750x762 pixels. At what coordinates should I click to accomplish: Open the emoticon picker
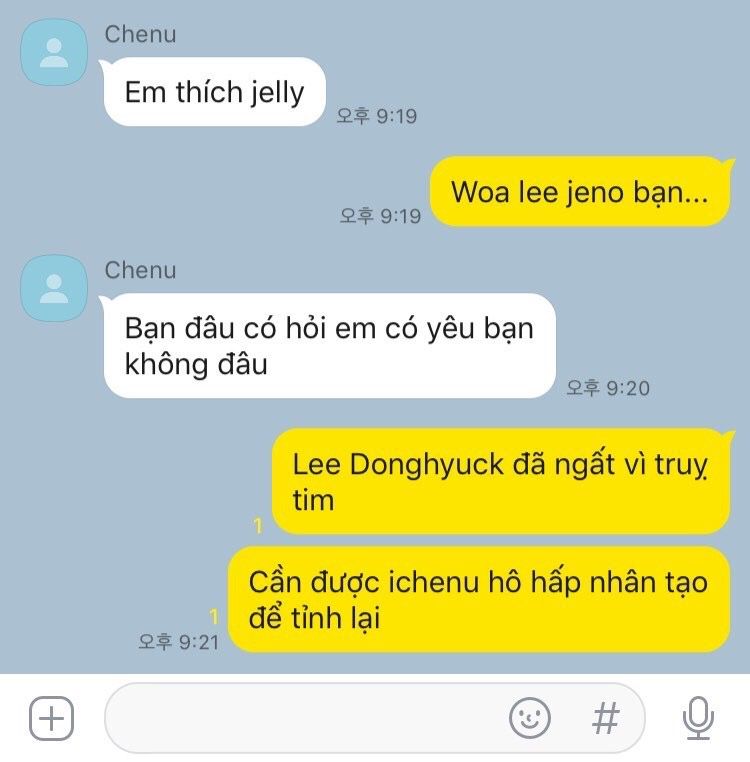coord(530,718)
